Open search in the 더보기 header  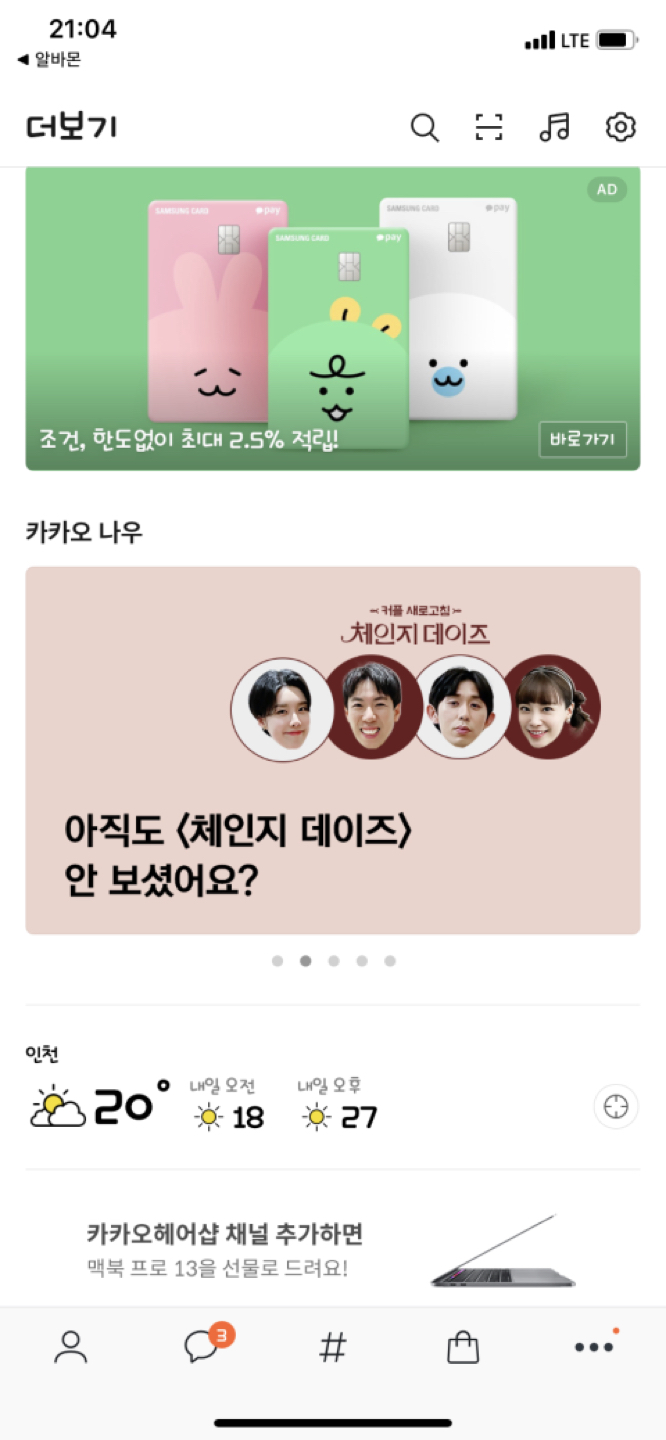[x=425, y=128]
